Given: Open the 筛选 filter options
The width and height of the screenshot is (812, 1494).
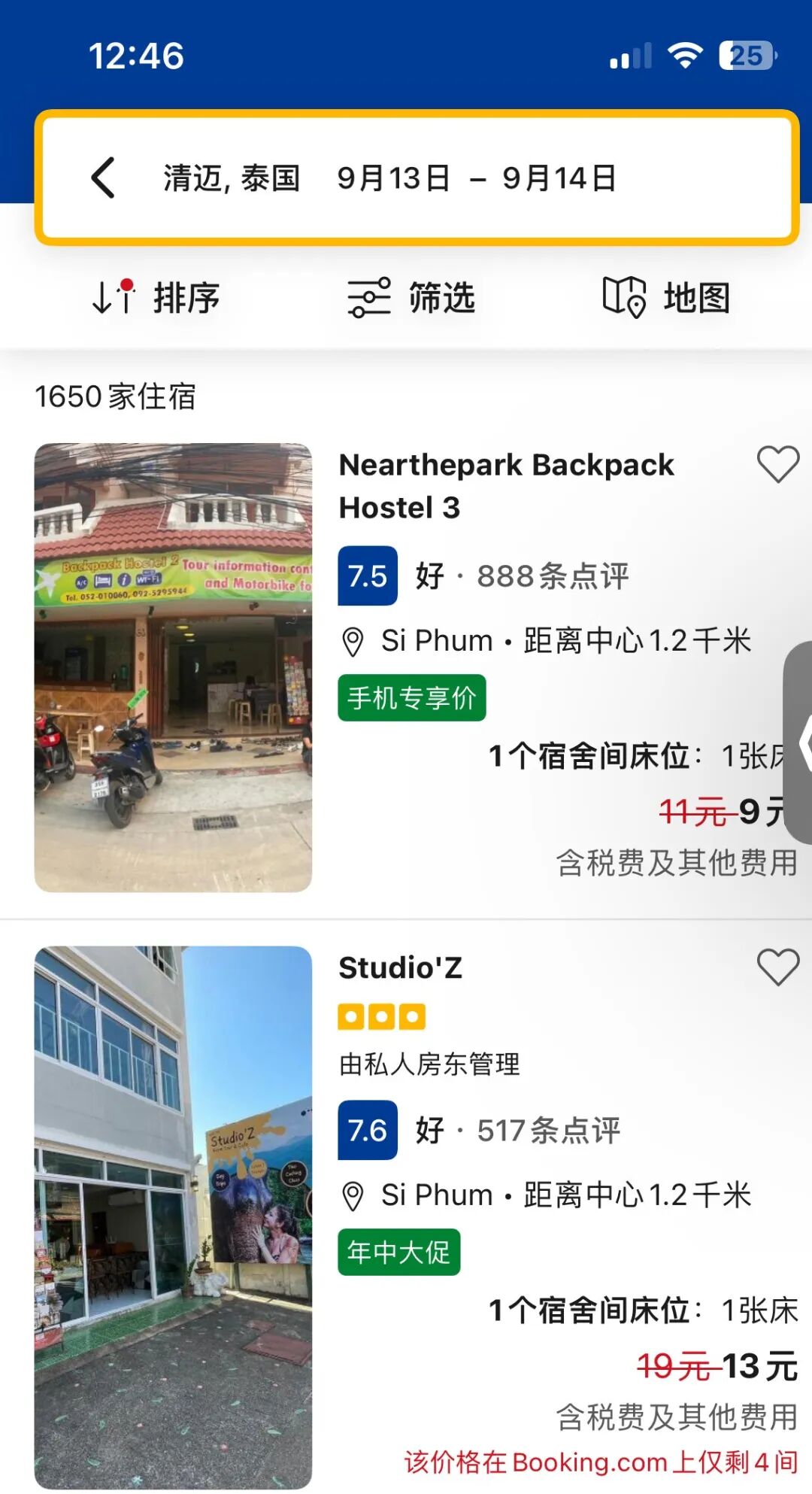Looking at the screenshot, I should [x=411, y=297].
